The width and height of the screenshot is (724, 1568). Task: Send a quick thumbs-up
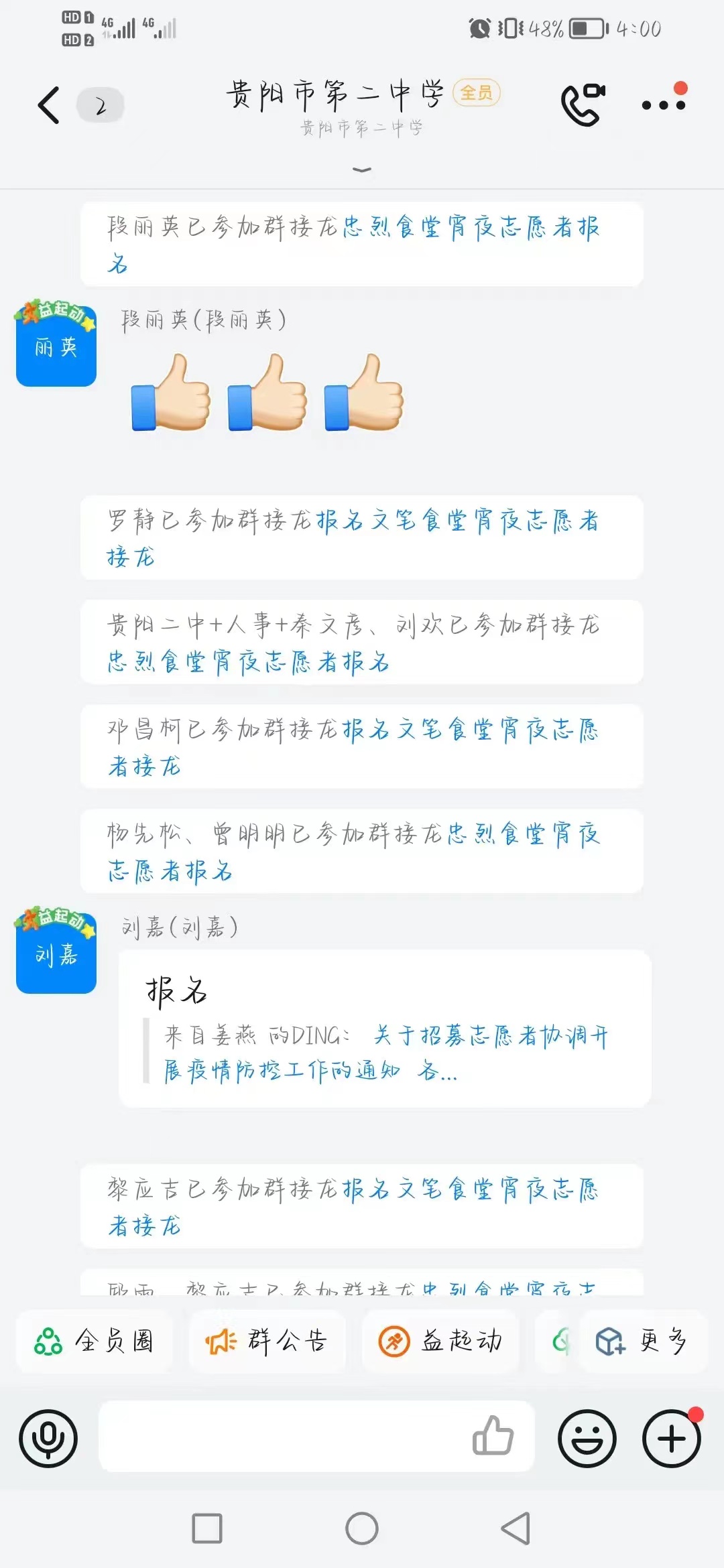click(x=493, y=1436)
